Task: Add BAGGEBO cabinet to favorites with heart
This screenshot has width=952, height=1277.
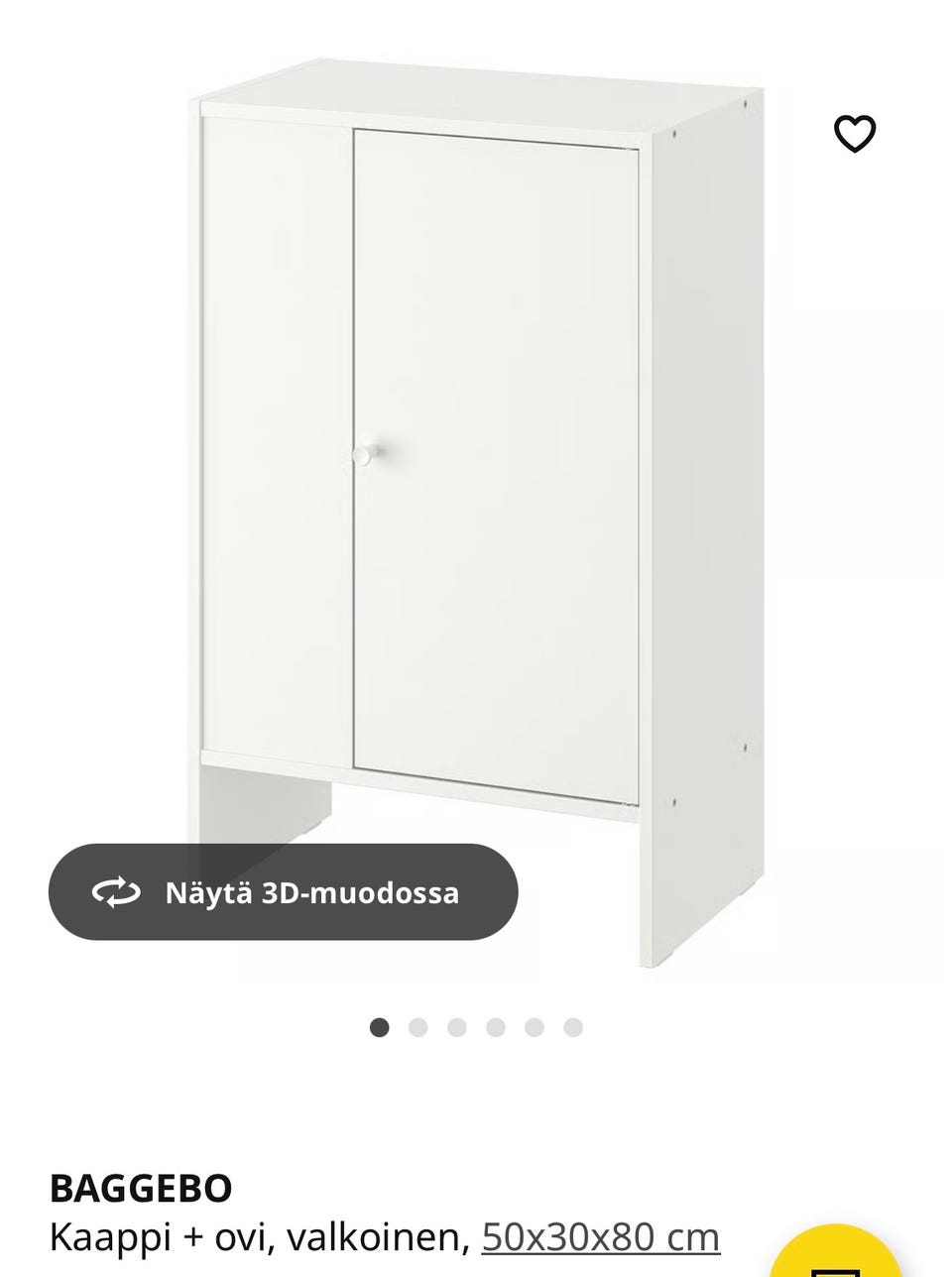Action: (854, 134)
